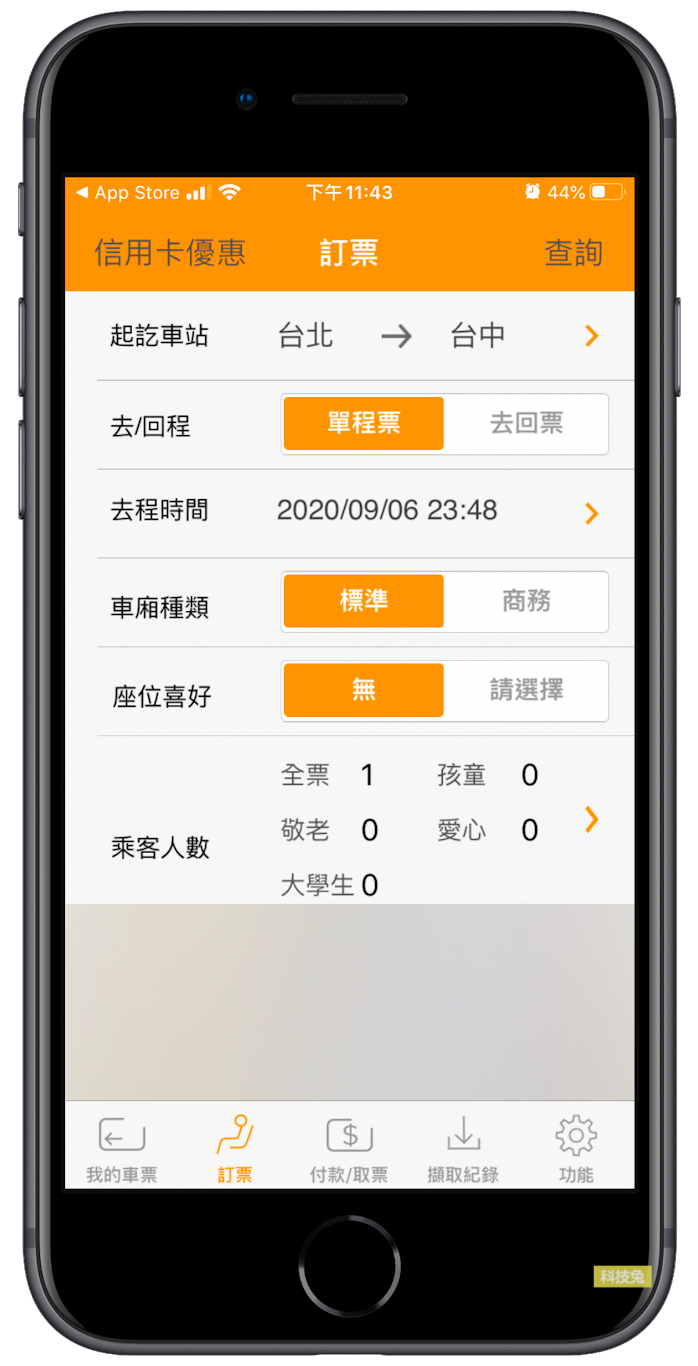The image size is (698, 1366).
Task: Select 單程票 one-way ticket
Action: (x=364, y=423)
